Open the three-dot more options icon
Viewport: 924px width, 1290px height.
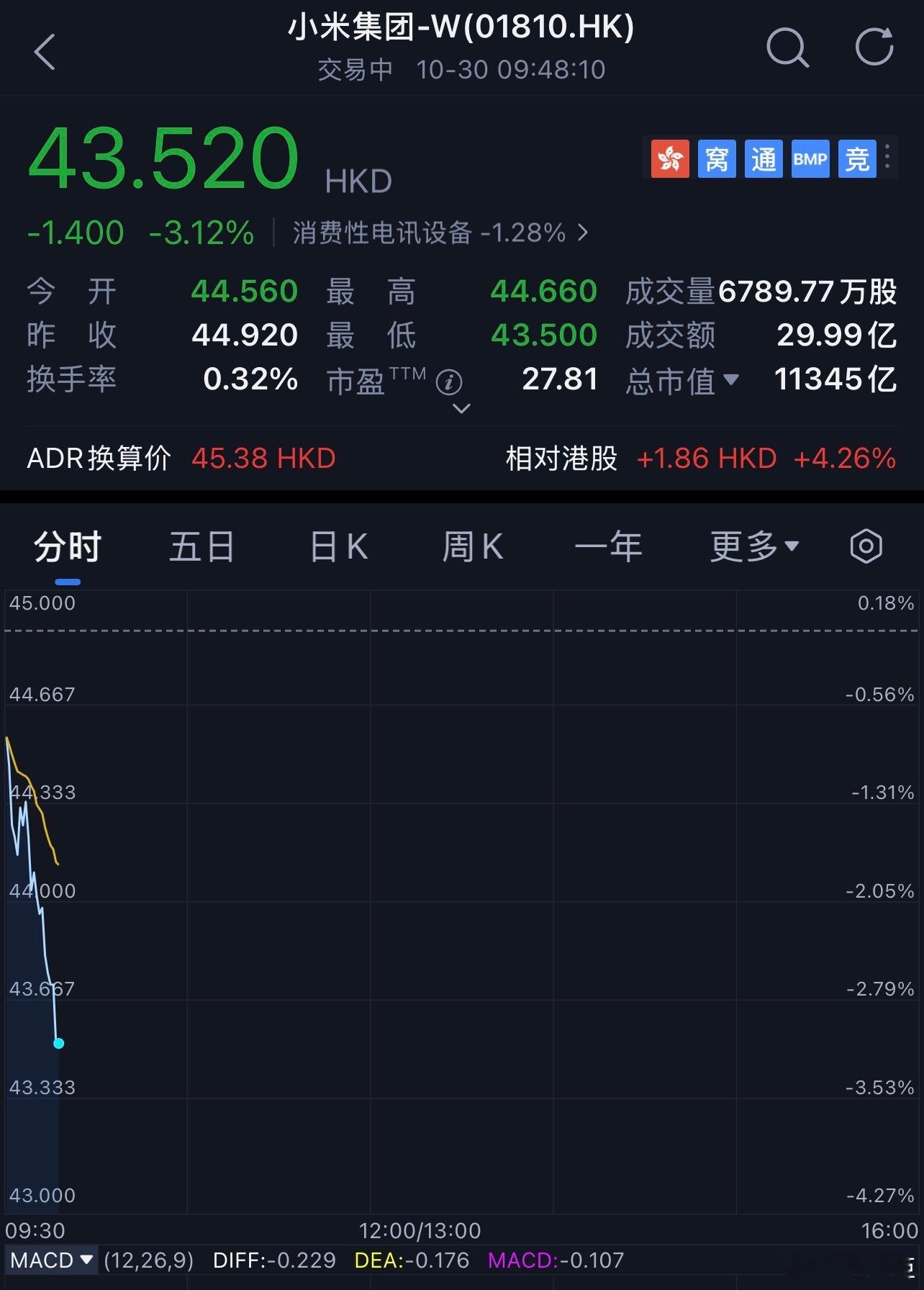click(887, 155)
